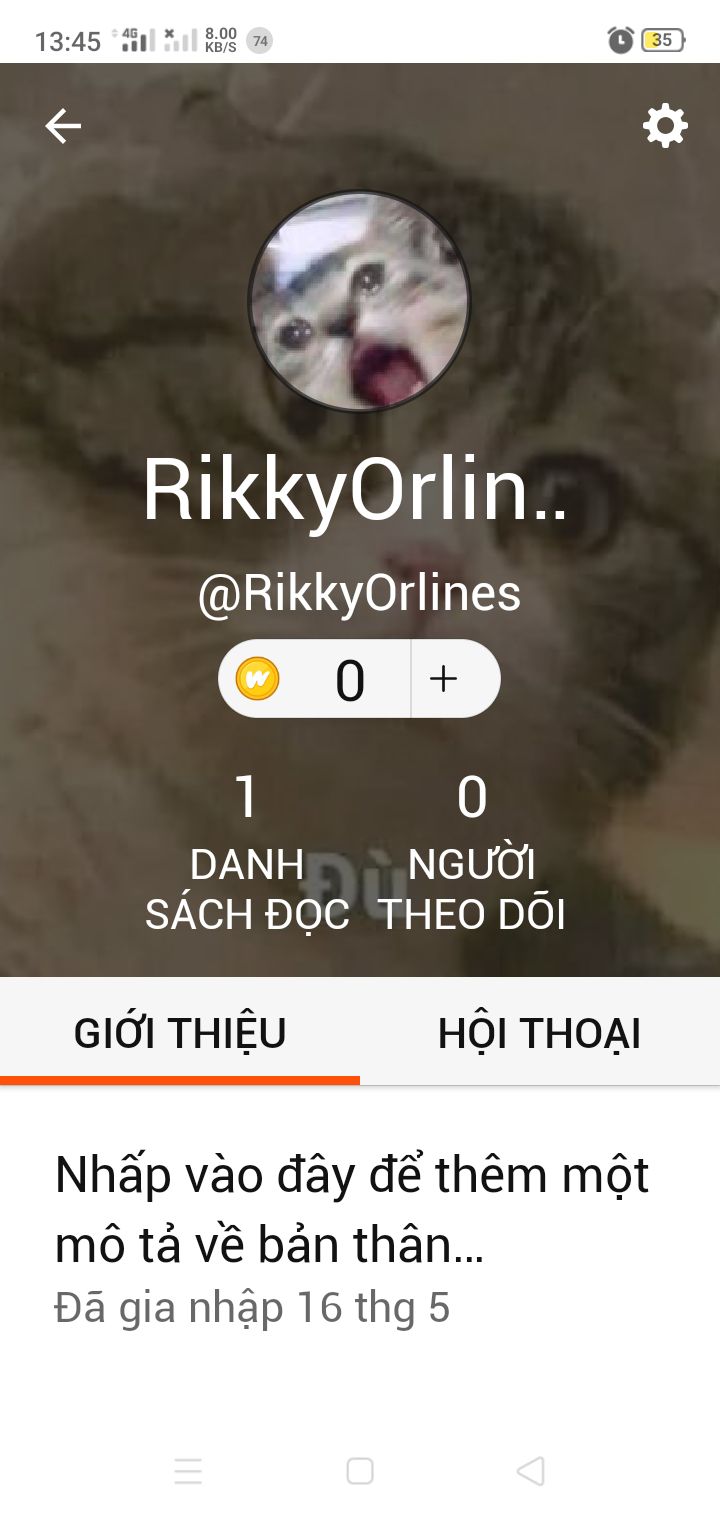The width and height of the screenshot is (720, 1520).
Task: Tap the round profile avatar
Action: [359, 301]
